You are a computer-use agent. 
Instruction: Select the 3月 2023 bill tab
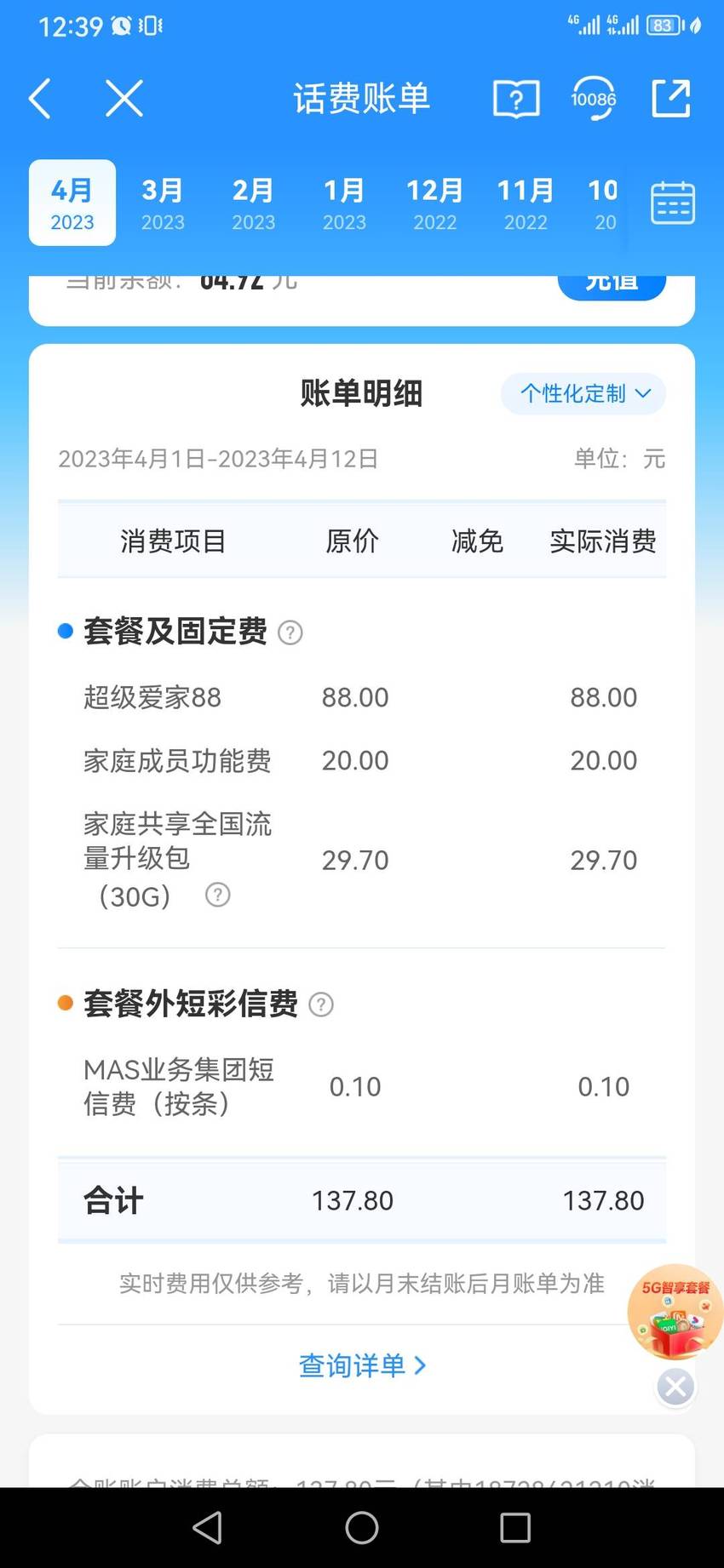coord(163,203)
